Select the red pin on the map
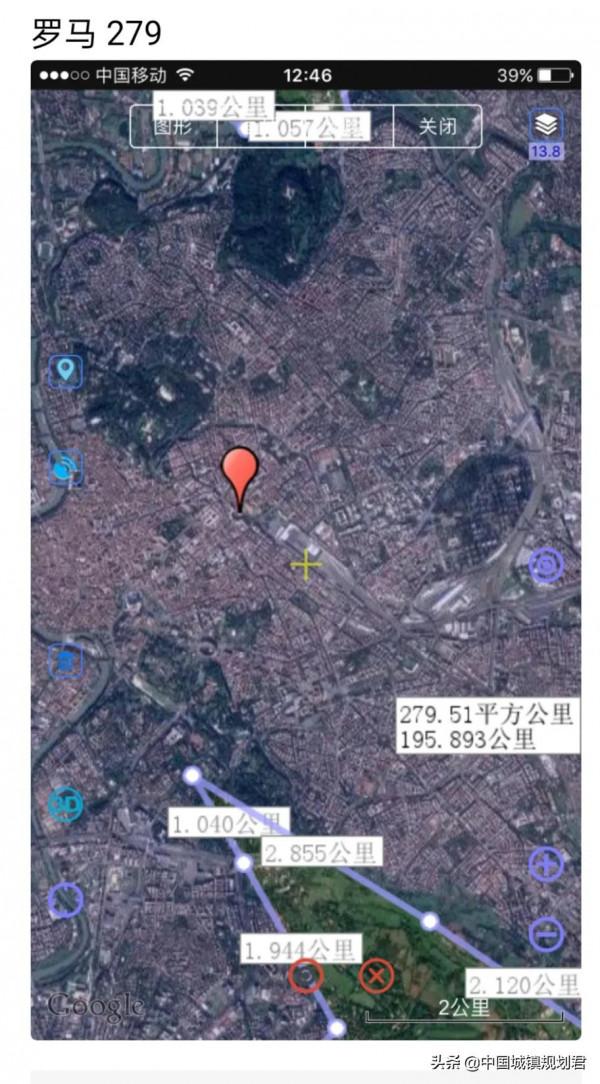The width and height of the screenshot is (600, 1084). point(240,473)
